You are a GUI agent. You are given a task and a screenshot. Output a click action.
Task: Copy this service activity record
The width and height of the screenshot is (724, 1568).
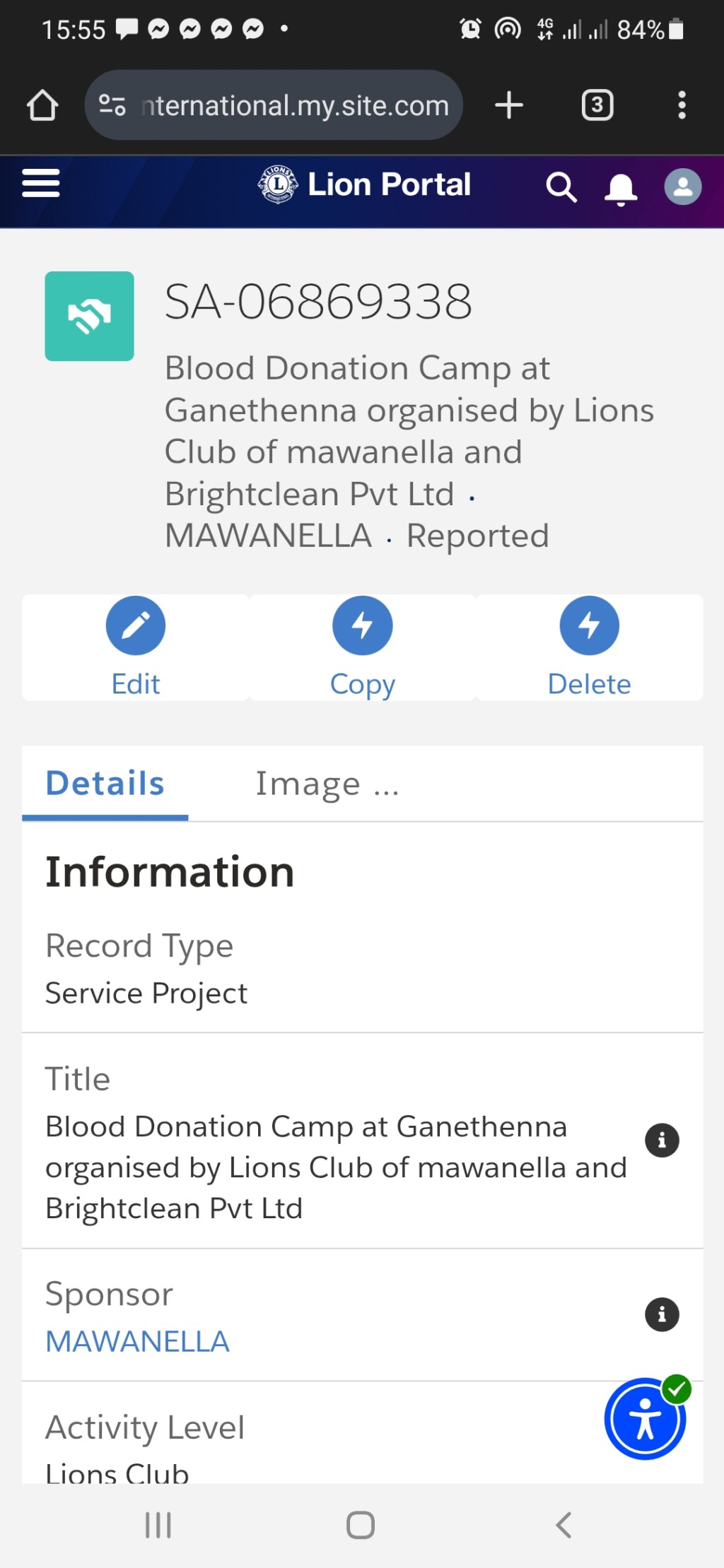click(363, 647)
